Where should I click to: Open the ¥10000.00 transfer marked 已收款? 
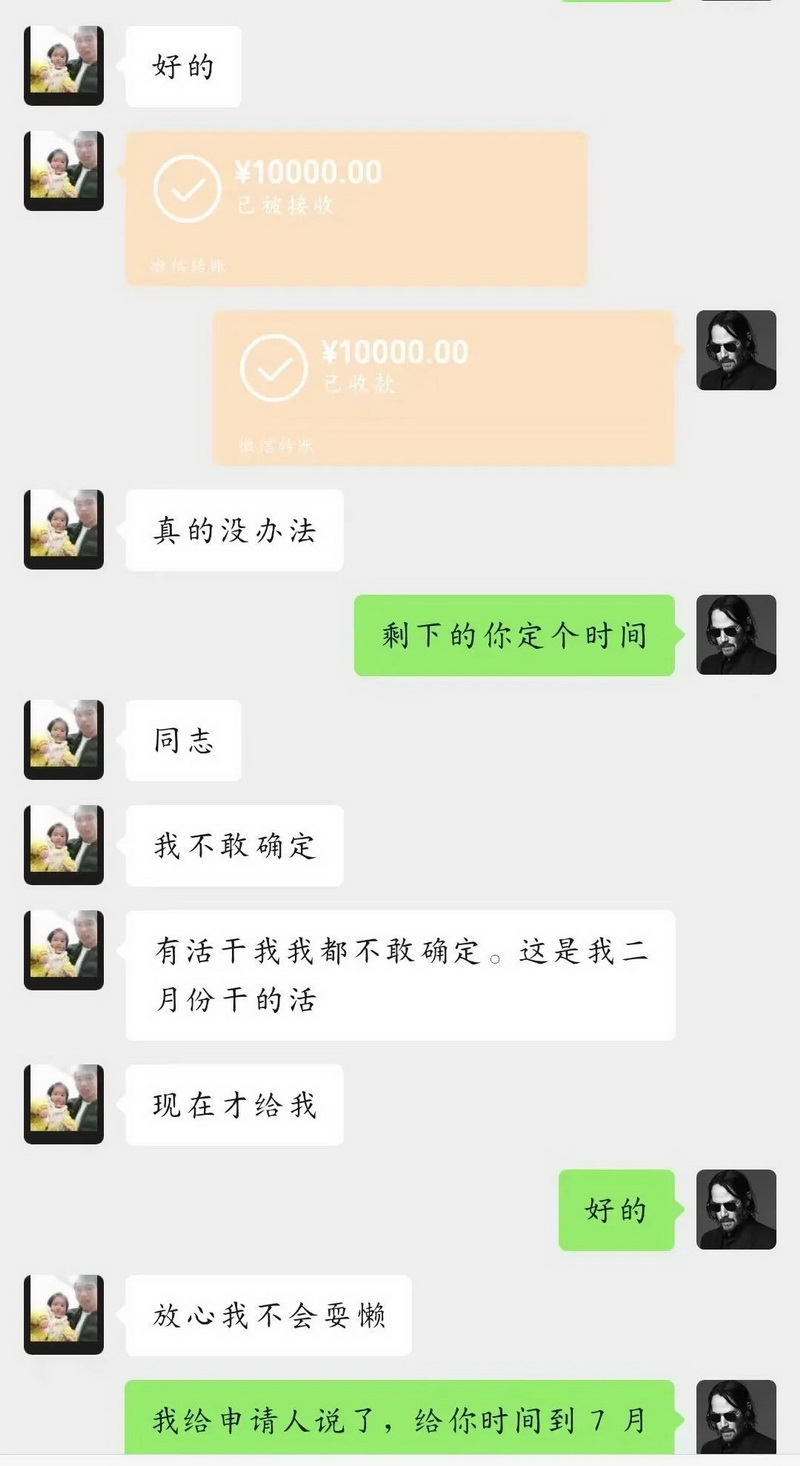443,387
